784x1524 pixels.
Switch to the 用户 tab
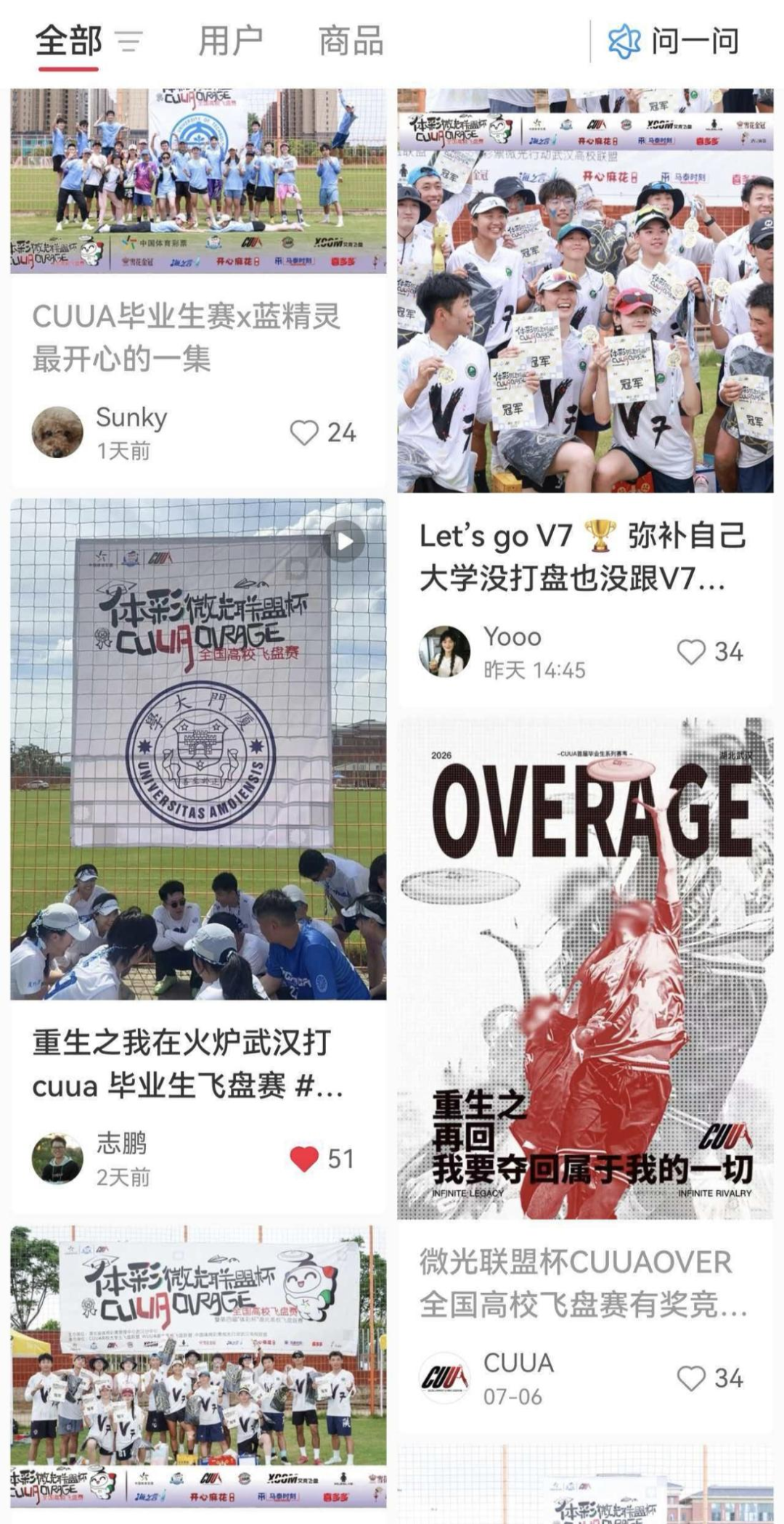tap(230, 41)
